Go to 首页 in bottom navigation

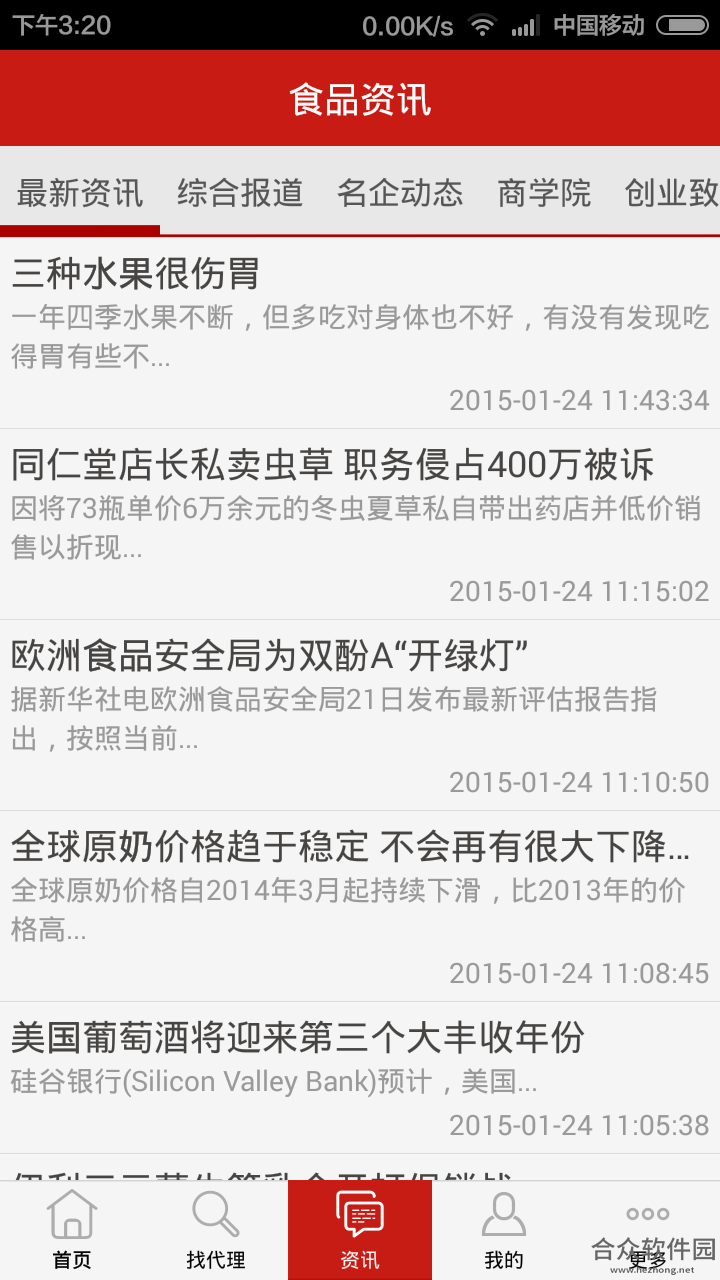[72, 1230]
